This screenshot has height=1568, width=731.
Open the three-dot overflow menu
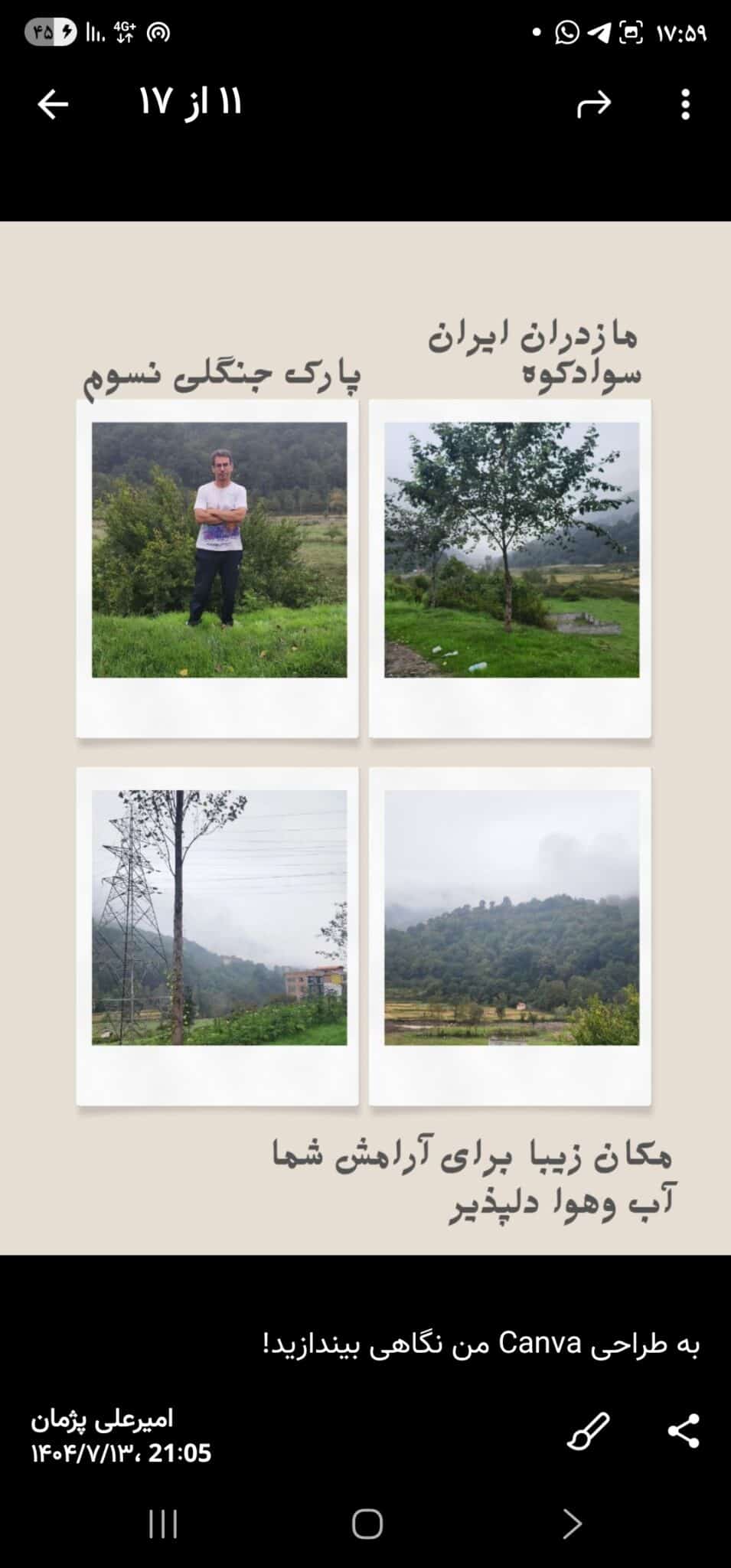pyautogui.click(x=685, y=104)
